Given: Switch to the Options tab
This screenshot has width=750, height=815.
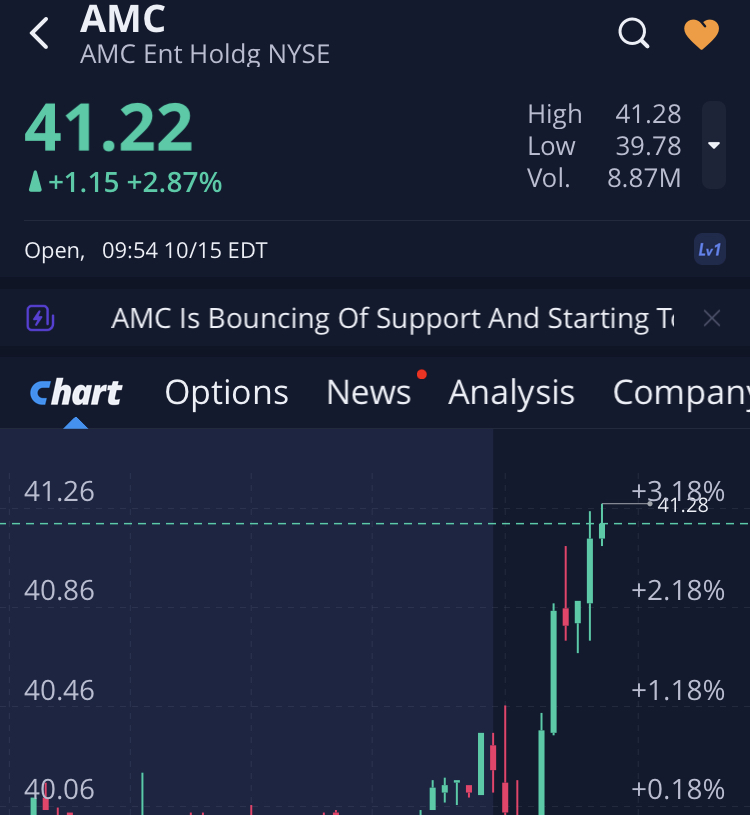Looking at the screenshot, I should click(x=226, y=393).
